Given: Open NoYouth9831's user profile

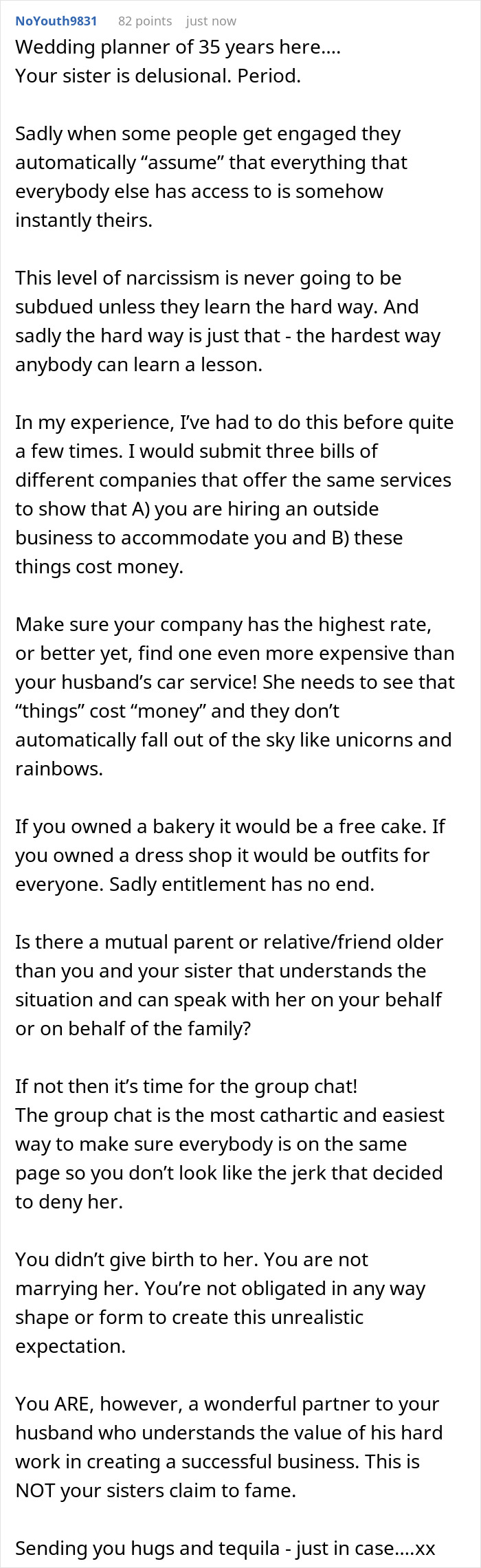Looking at the screenshot, I should point(56,21).
